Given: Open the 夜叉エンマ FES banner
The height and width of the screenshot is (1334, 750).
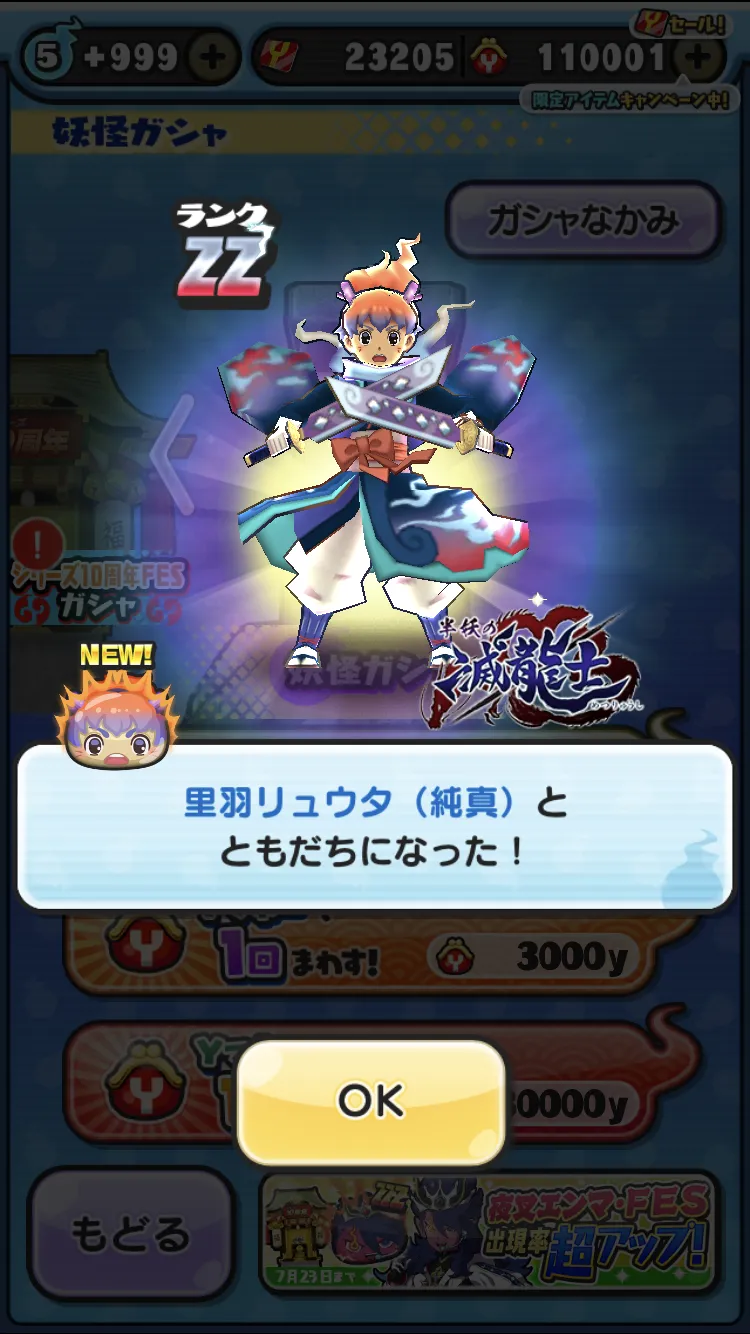Looking at the screenshot, I should pyautogui.click(x=488, y=1234).
